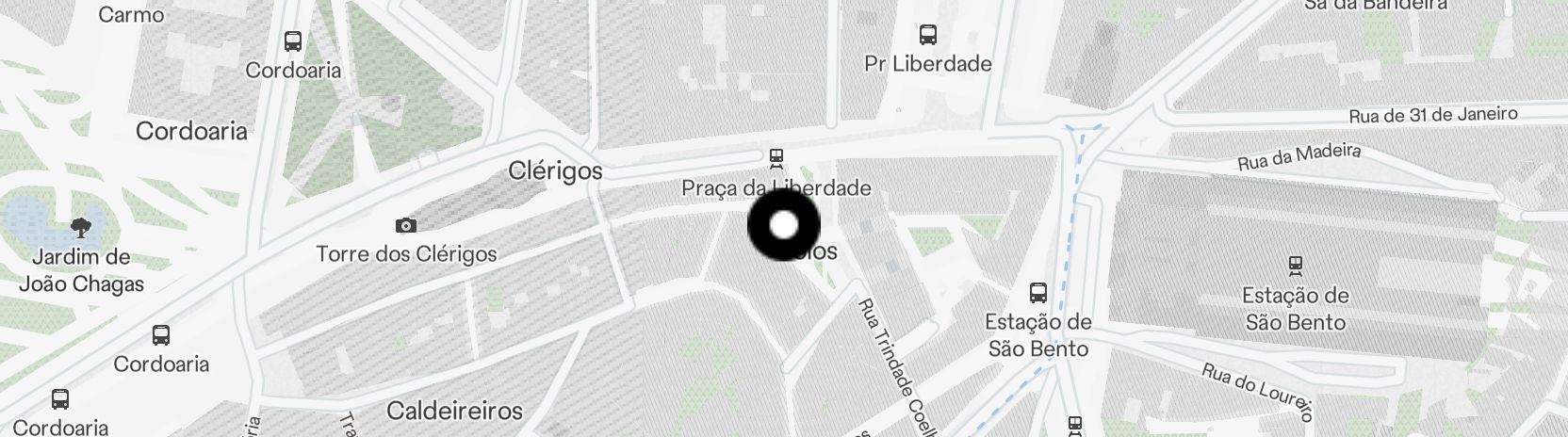The height and width of the screenshot is (437, 1568).
Task: Select the Torre dos Clérigos camera marker
Action: coord(406,225)
